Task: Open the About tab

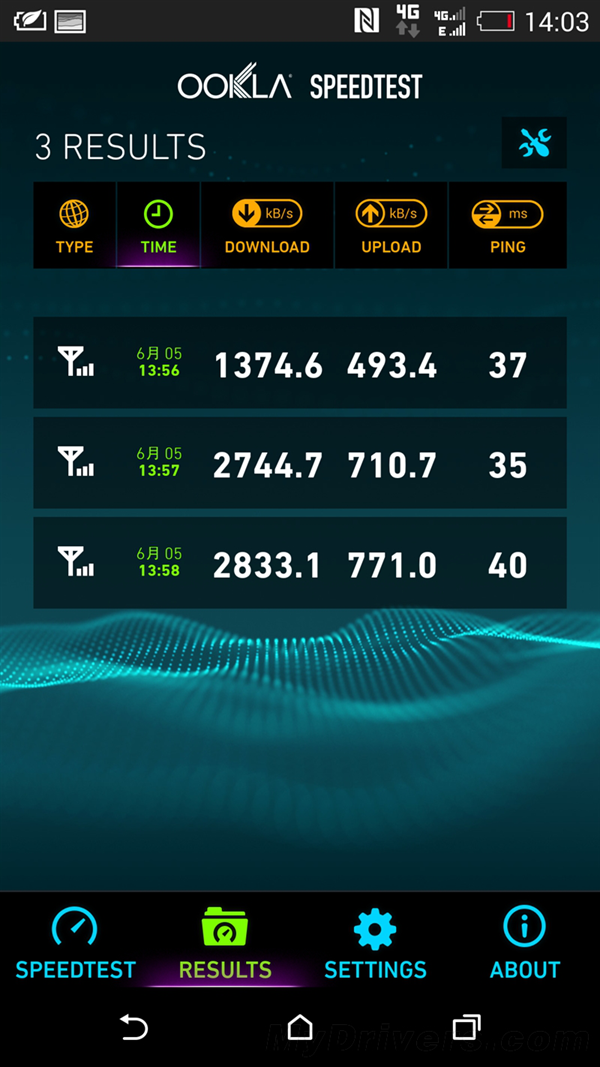Action: (524, 943)
